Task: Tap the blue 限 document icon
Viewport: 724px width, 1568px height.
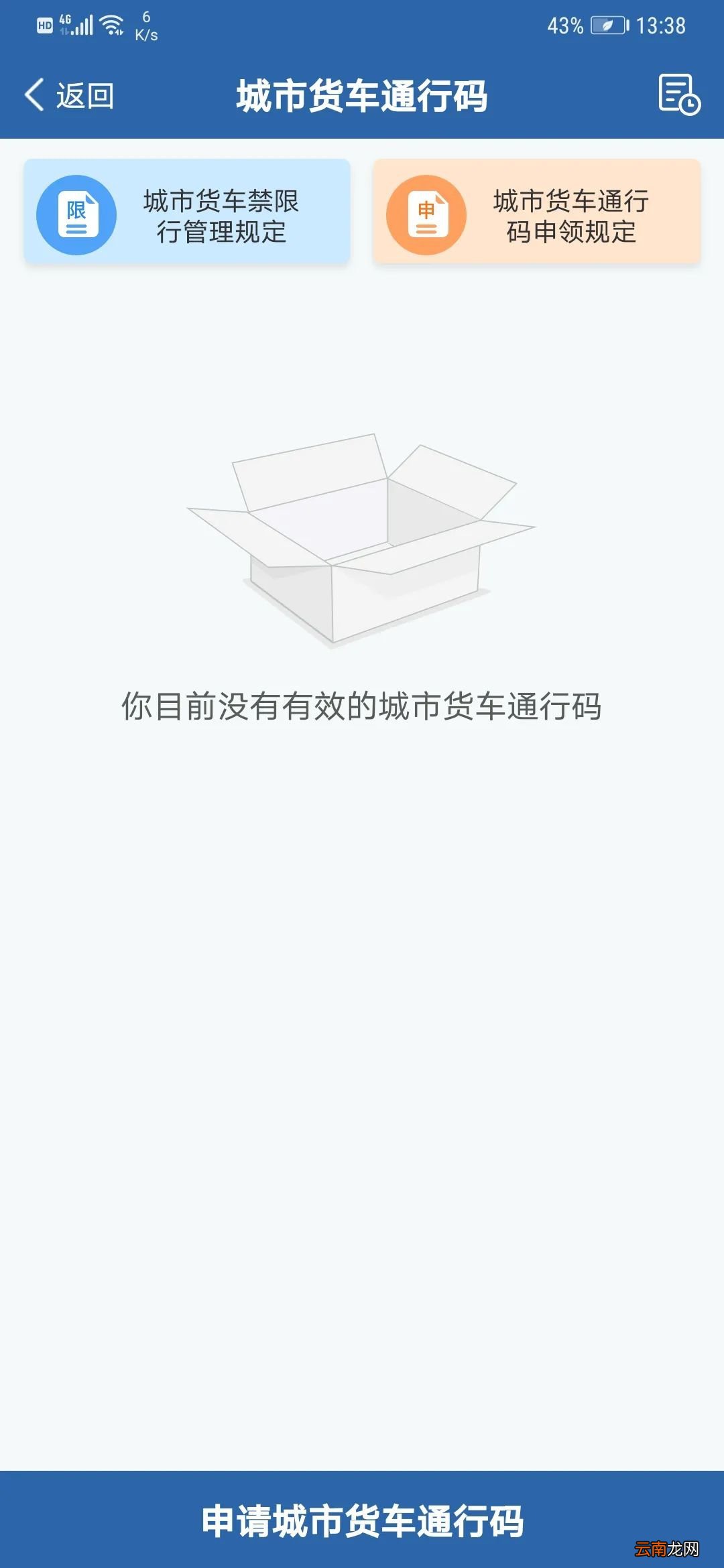Action: point(76,214)
